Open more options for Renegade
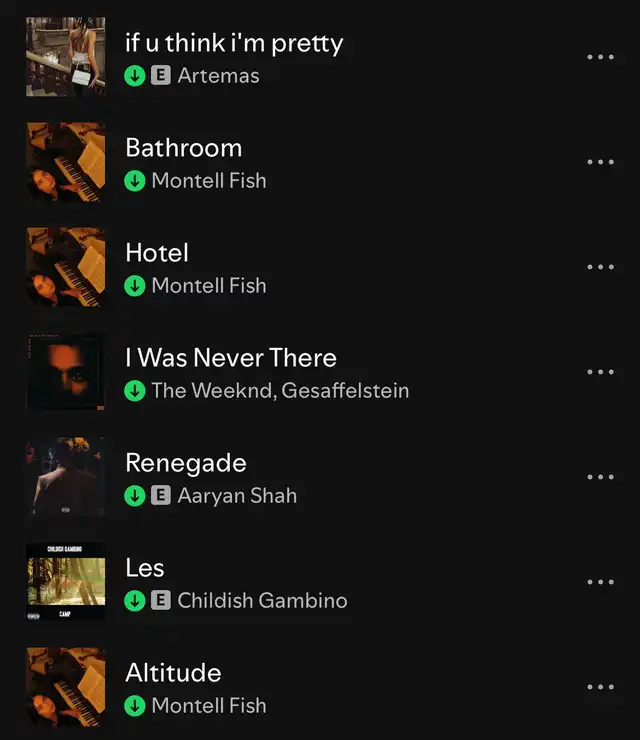Image resolution: width=640 pixels, height=740 pixels. (600, 477)
